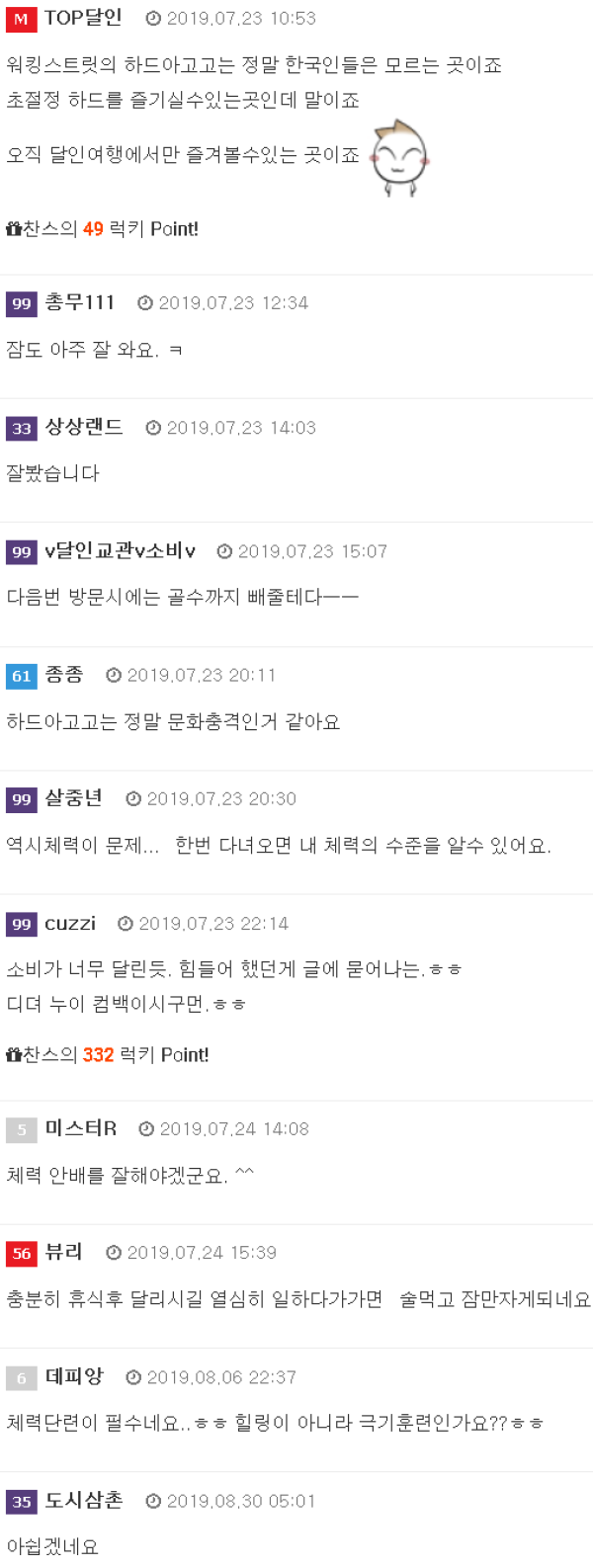
Task: Open 뷰리's member profile
Action: click(64, 1252)
